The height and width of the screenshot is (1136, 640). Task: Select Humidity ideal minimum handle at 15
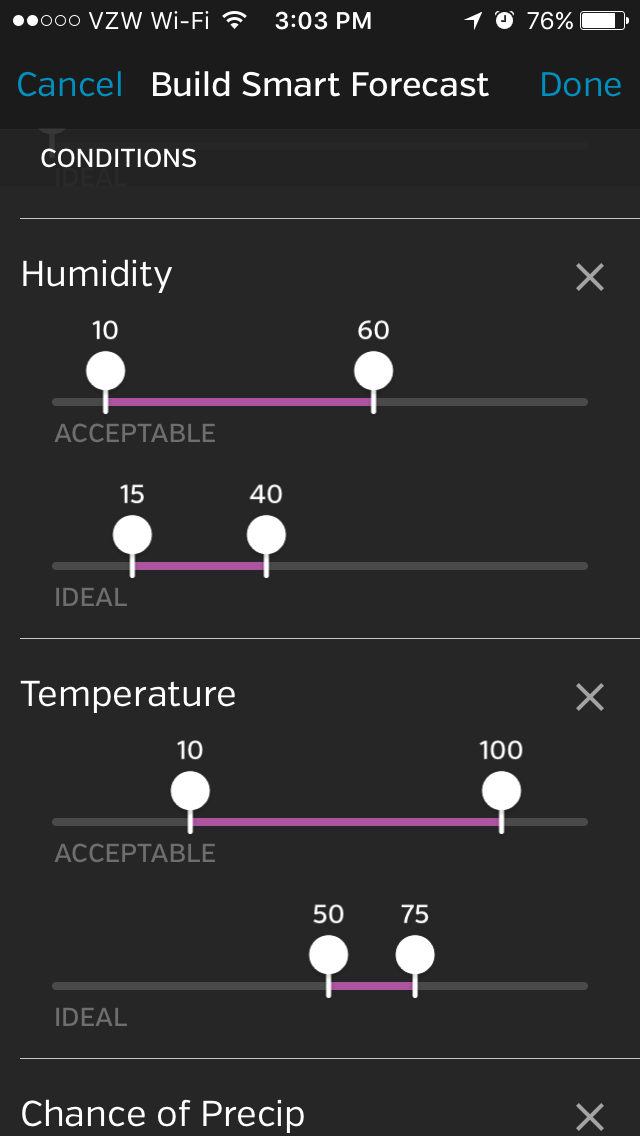pos(133,536)
